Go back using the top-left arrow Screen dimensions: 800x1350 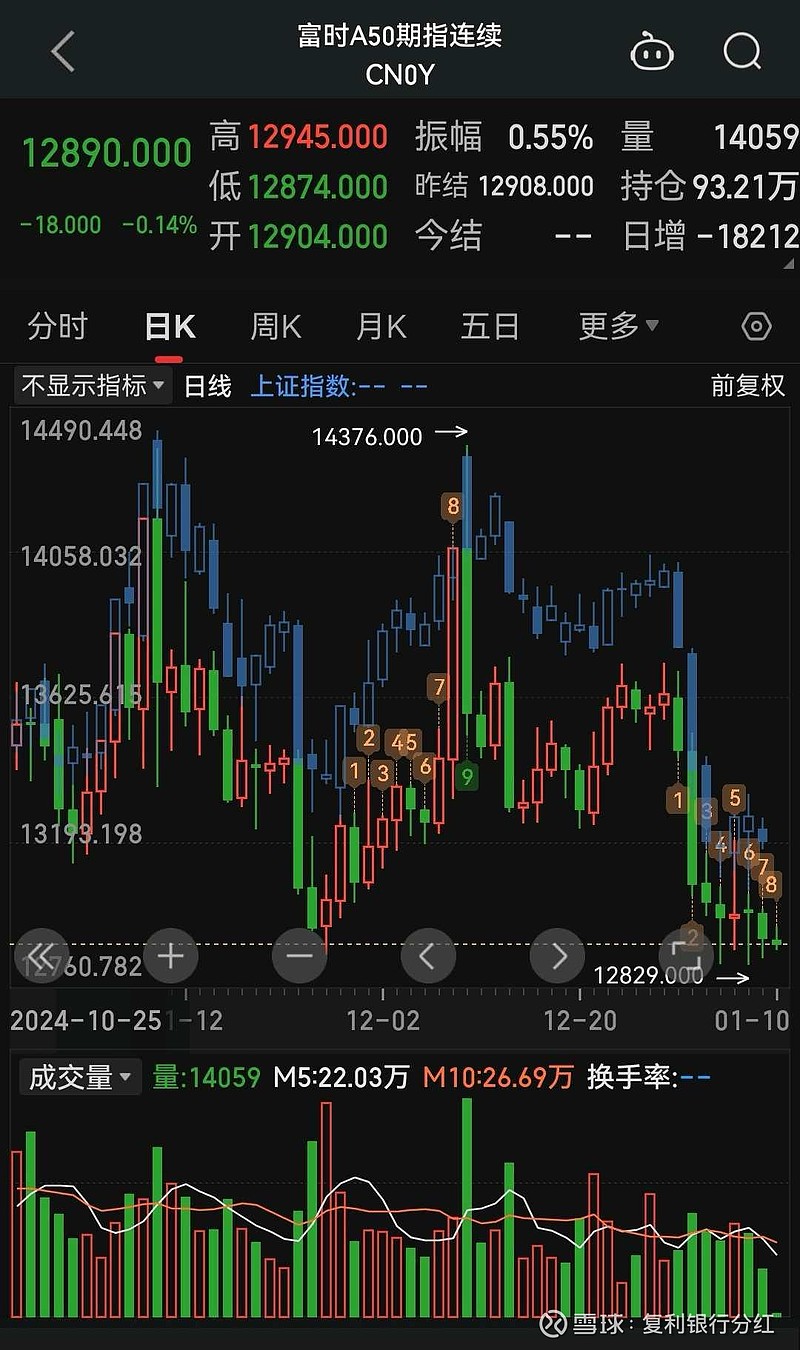(63, 51)
